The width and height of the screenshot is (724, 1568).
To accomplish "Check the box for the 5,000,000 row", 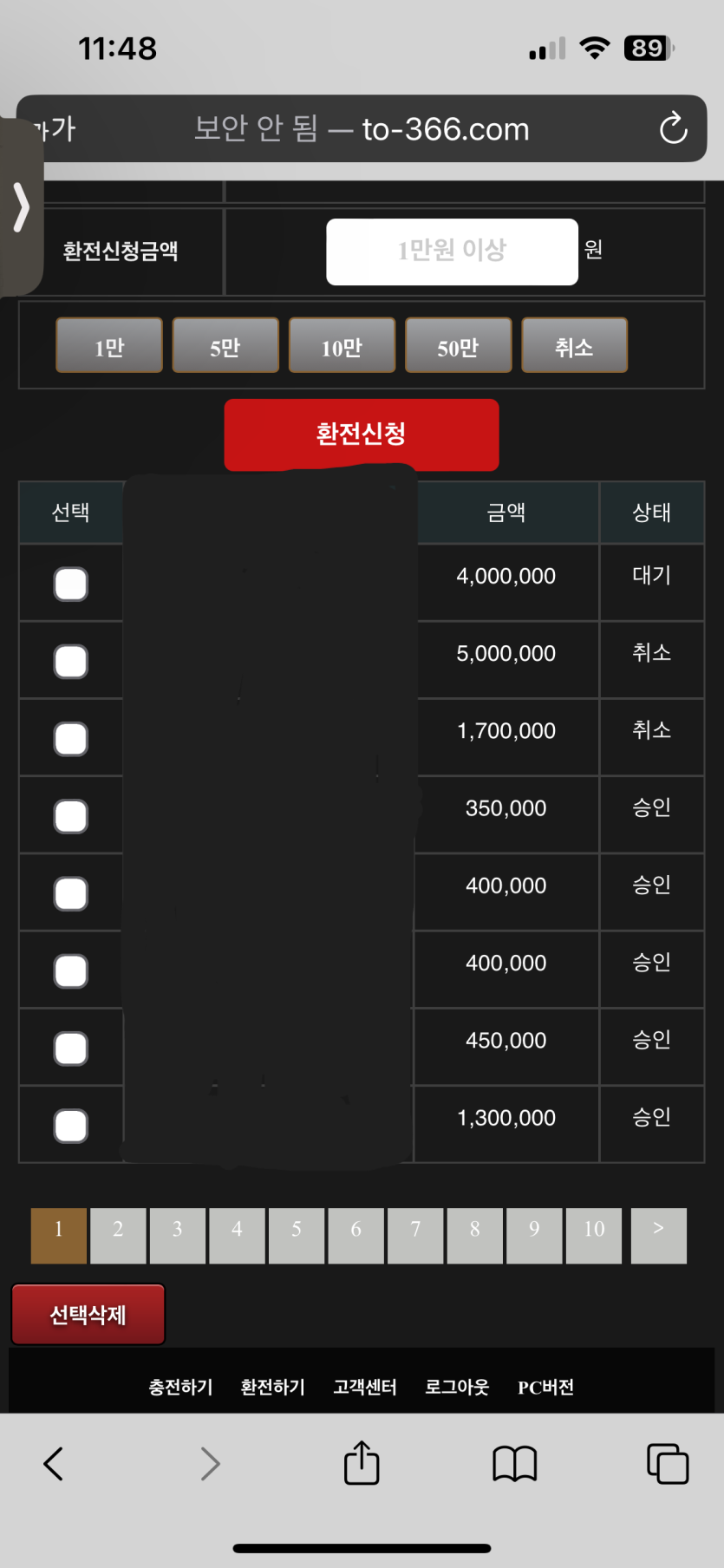I will tap(71, 662).
